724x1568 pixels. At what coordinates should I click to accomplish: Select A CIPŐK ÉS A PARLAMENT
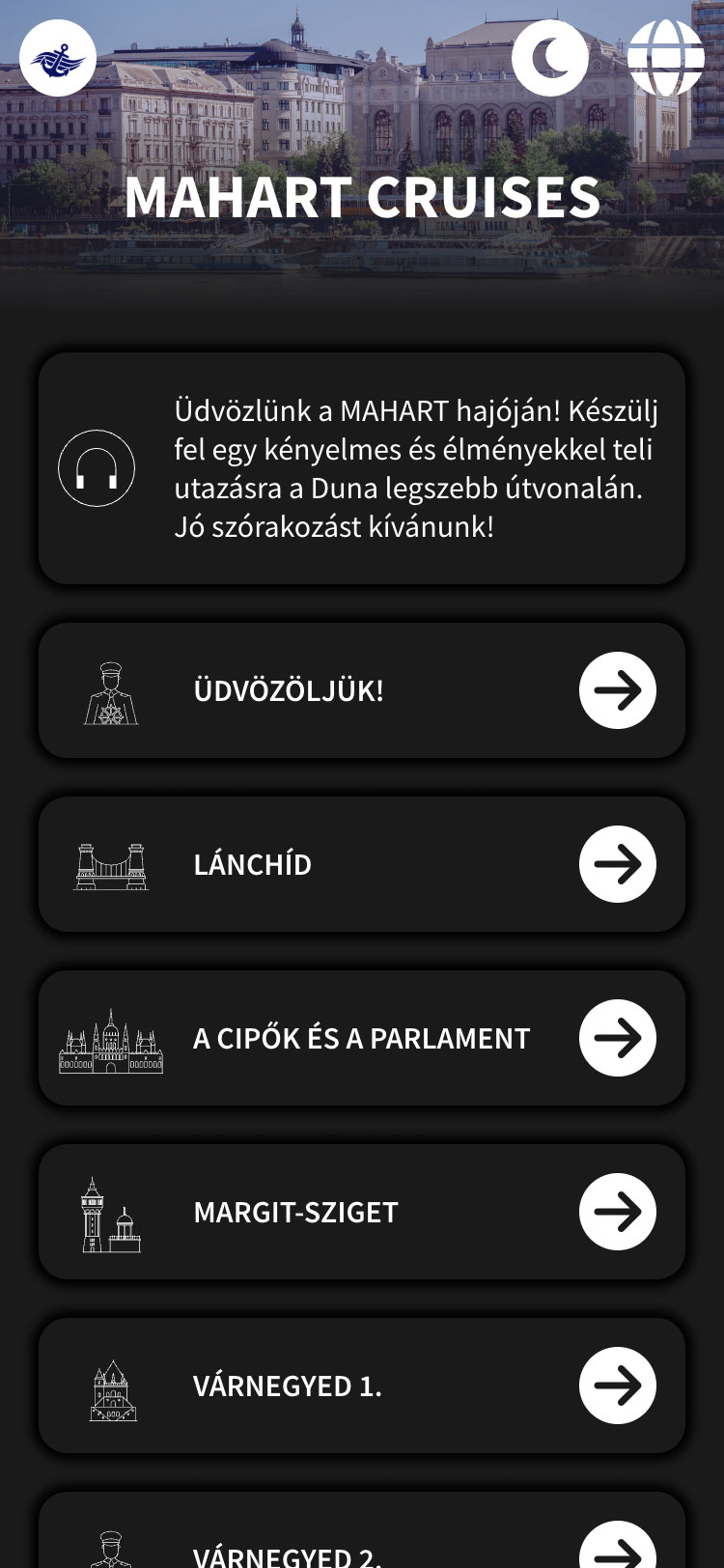(x=362, y=1038)
